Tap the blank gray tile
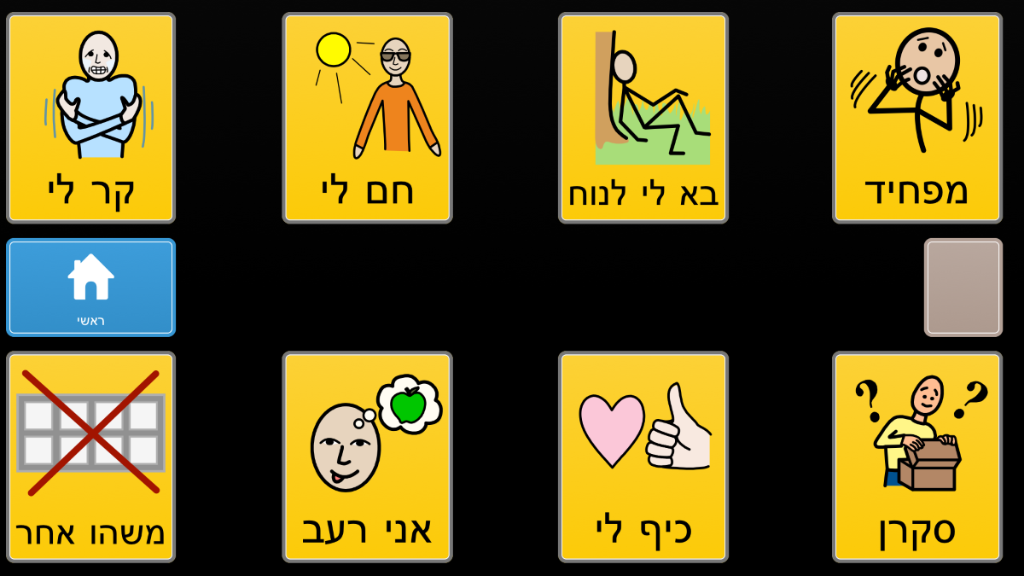 (x=962, y=287)
